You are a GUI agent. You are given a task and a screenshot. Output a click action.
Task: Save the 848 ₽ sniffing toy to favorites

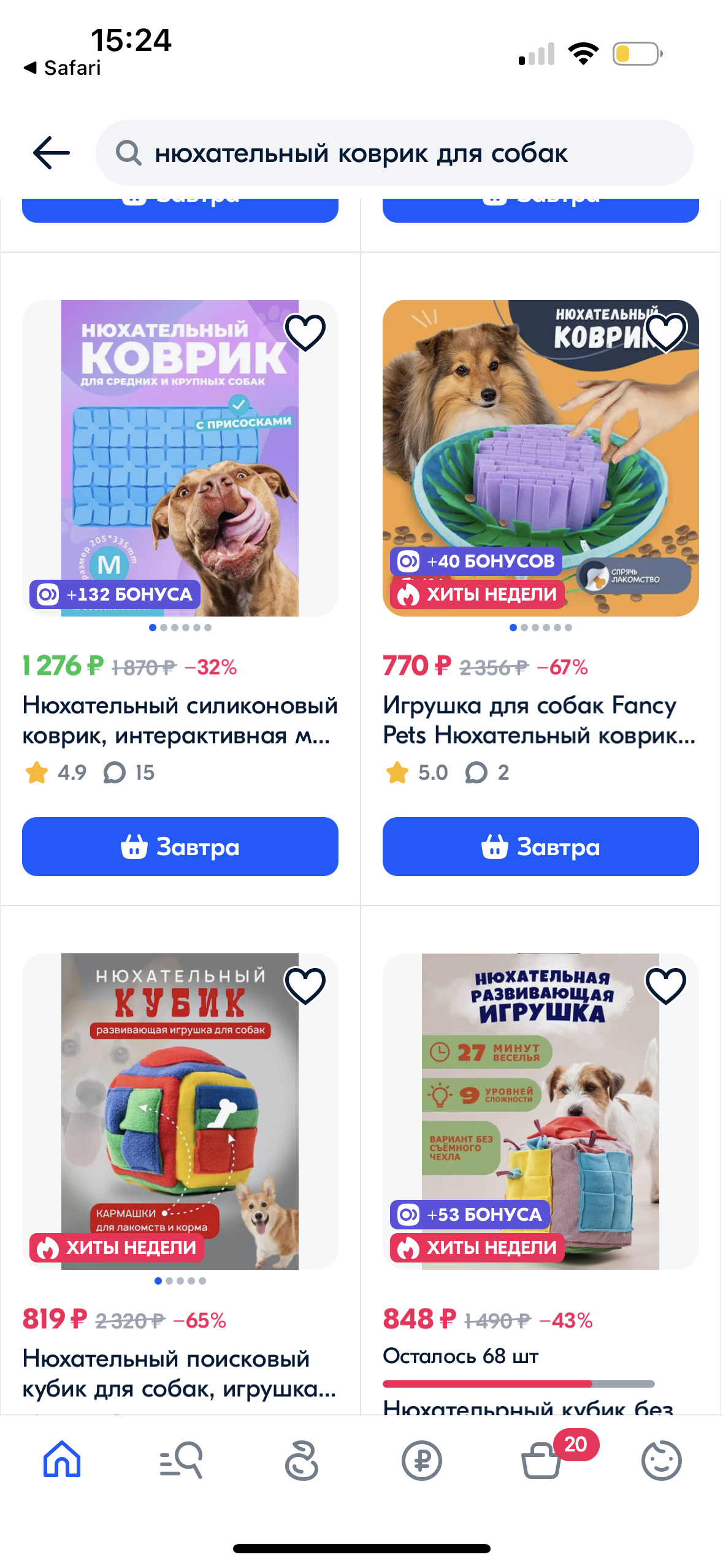(x=665, y=986)
